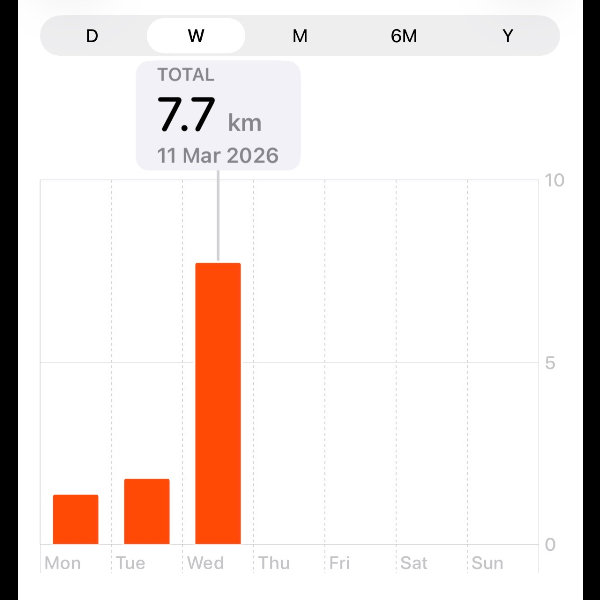Switch to the Y yearly view
Viewport: 600px width, 600px height.
(x=508, y=36)
